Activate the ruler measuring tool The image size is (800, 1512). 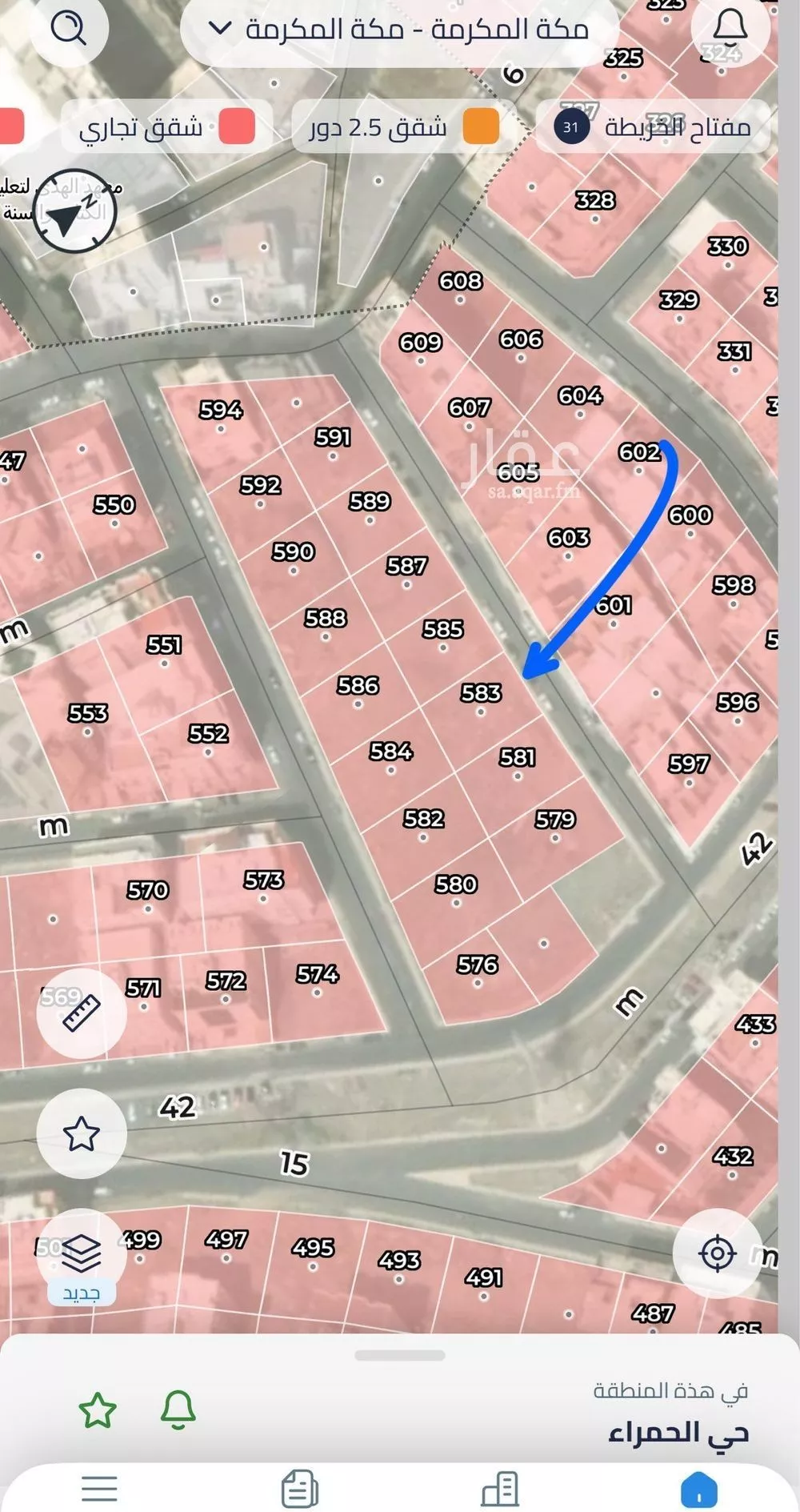(x=81, y=1013)
